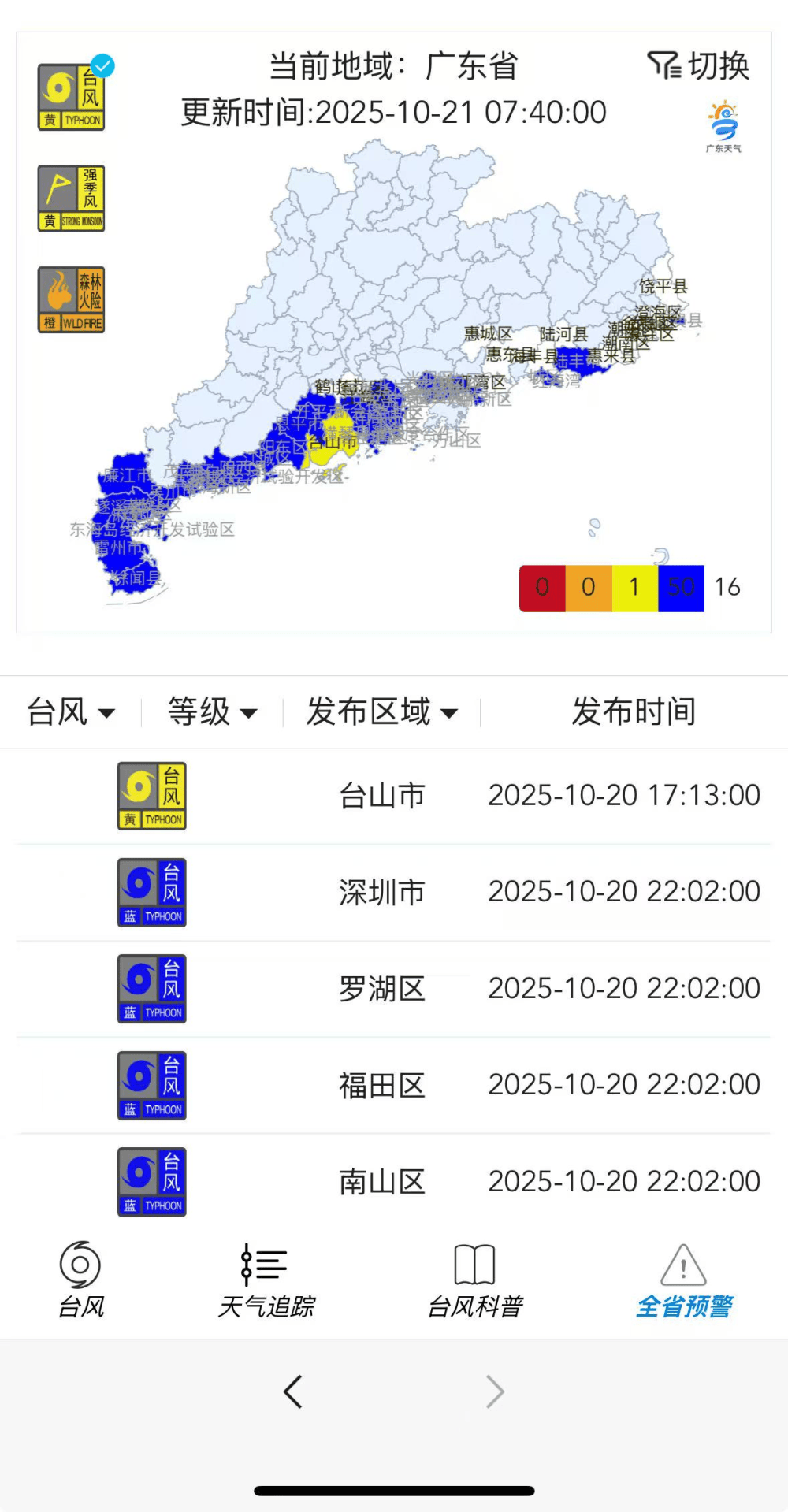The image size is (788, 1512).
Task: Open the 等级 level dropdown
Action: click(x=213, y=712)
